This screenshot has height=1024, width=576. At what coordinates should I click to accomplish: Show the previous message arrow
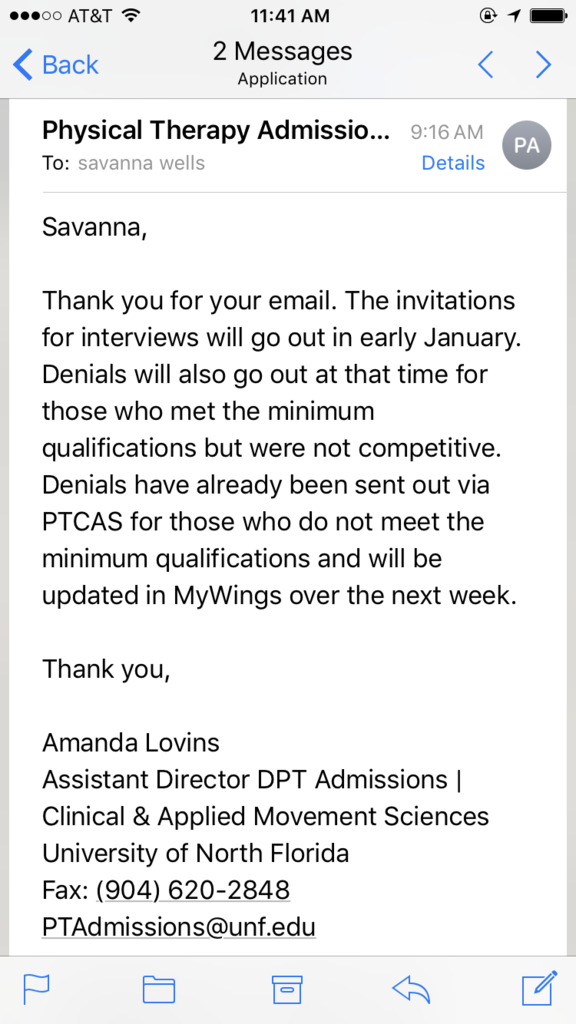tap(485, 65)
